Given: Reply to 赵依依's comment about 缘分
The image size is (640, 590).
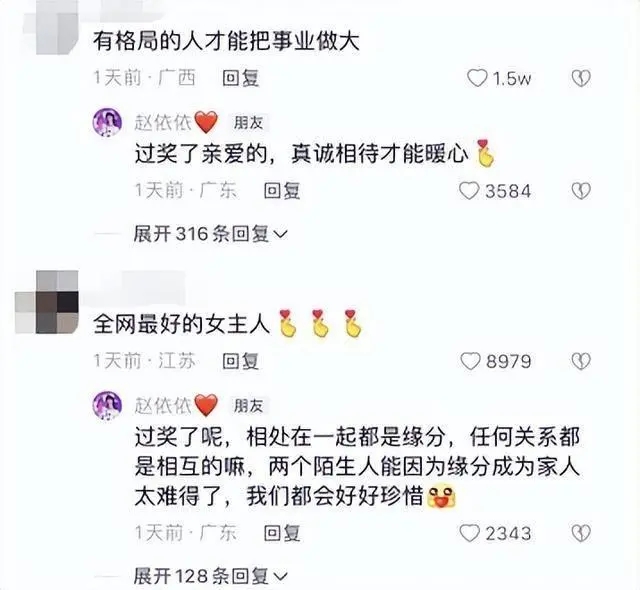Looking at the screenshot, I should tap(282, 533).
